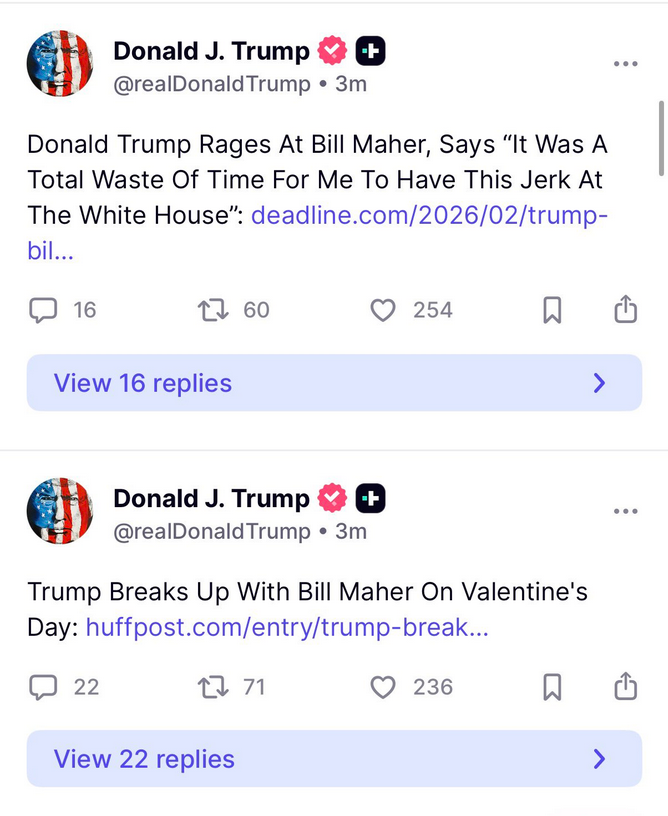668x816 pixels.
Task: Open the deadline.com article link
Action: (x=429, y=216)
